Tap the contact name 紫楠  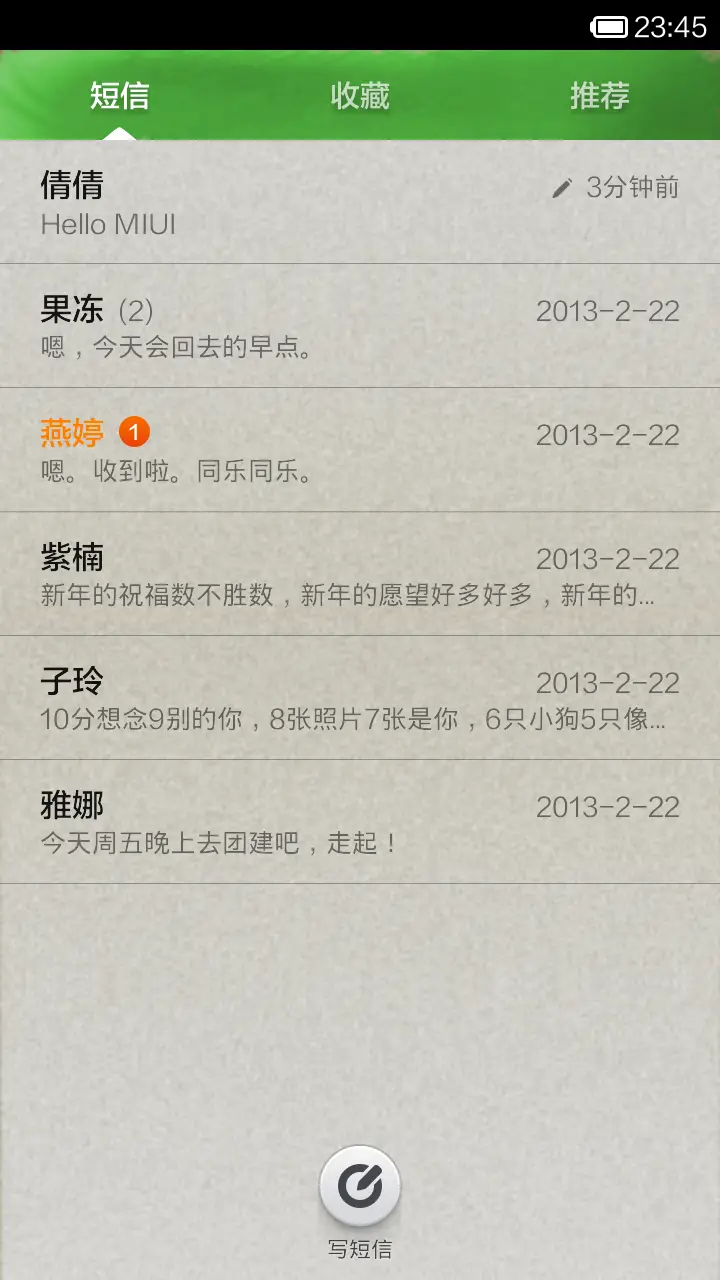72,558
